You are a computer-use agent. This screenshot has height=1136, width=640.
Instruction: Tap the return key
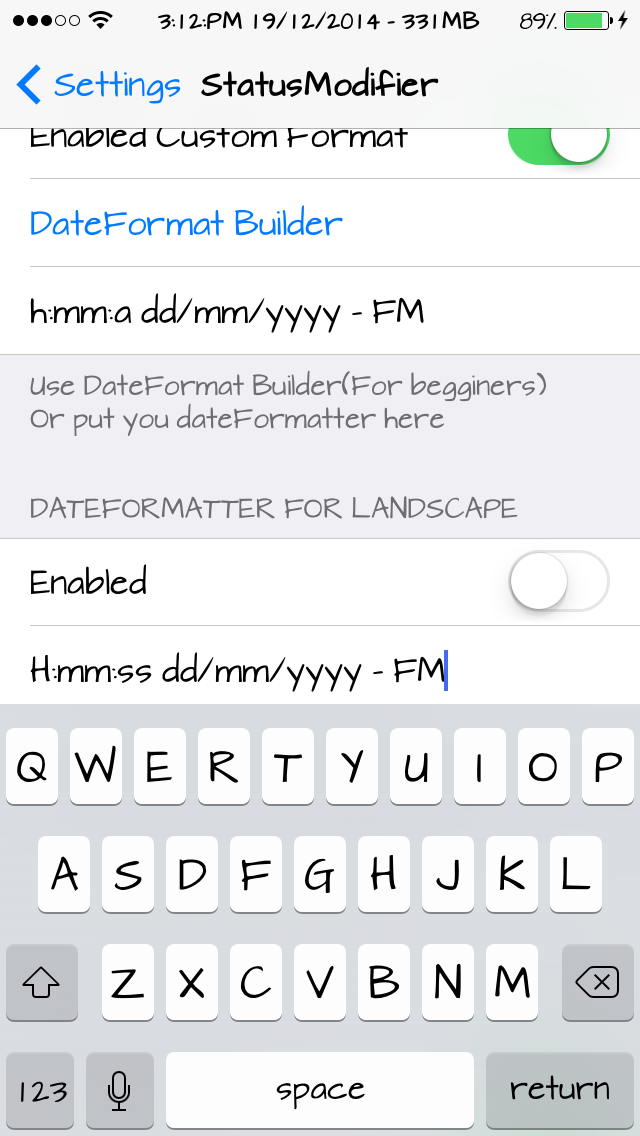point(560,1090)
